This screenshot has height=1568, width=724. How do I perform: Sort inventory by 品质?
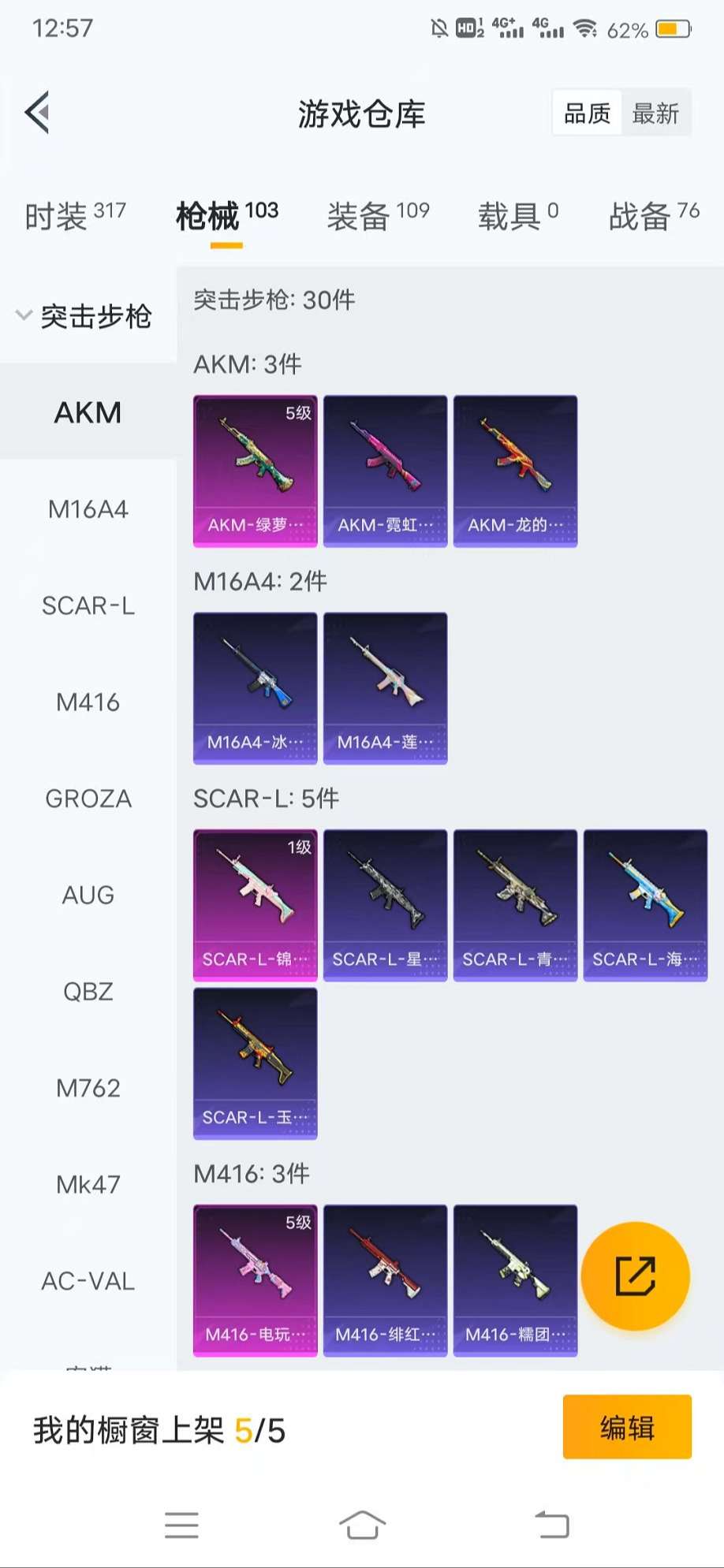[587, 114]
